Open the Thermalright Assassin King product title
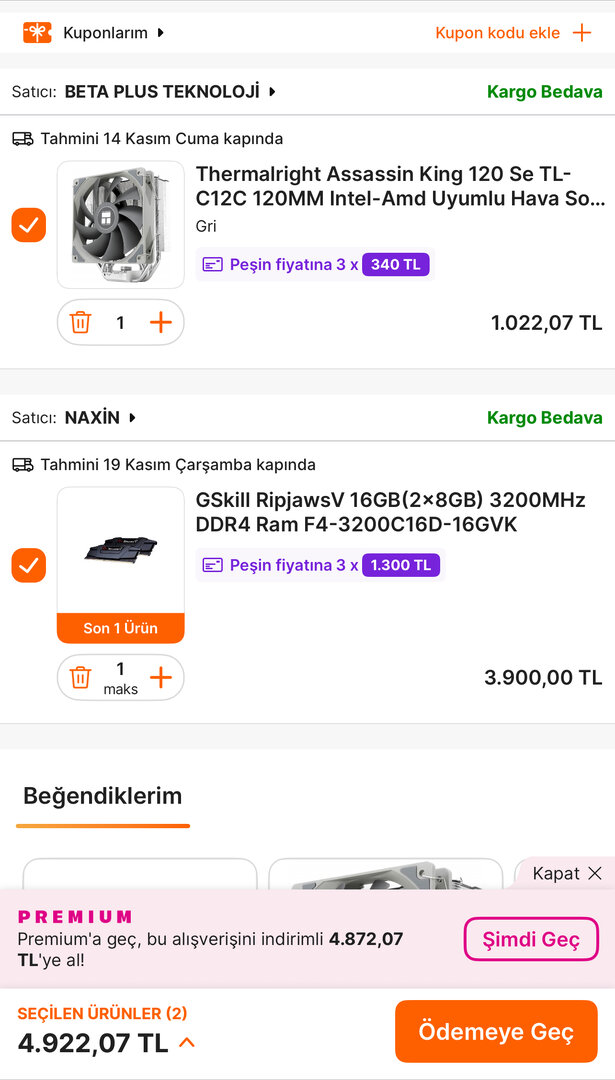 (400, 186)
